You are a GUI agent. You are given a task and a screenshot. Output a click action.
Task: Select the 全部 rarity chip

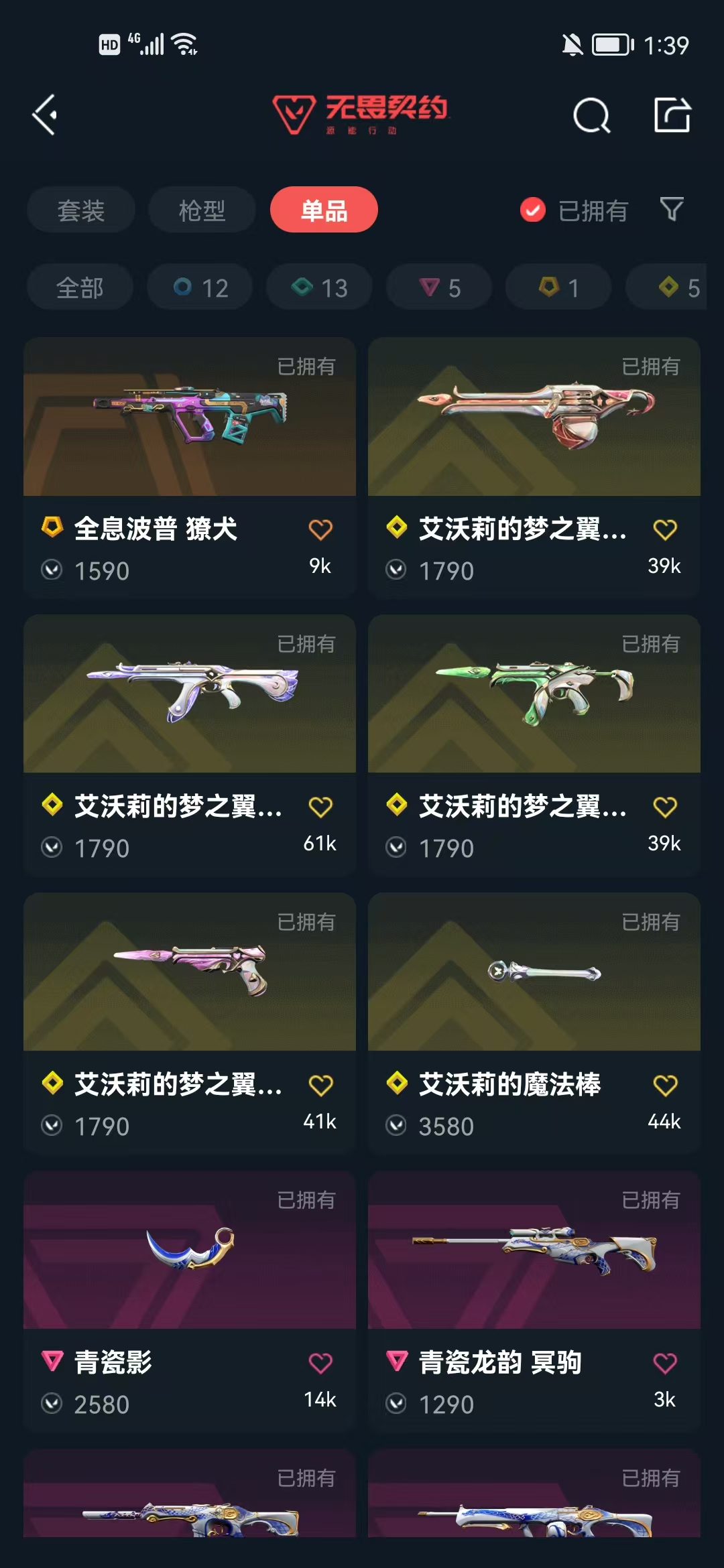point(80,287)
